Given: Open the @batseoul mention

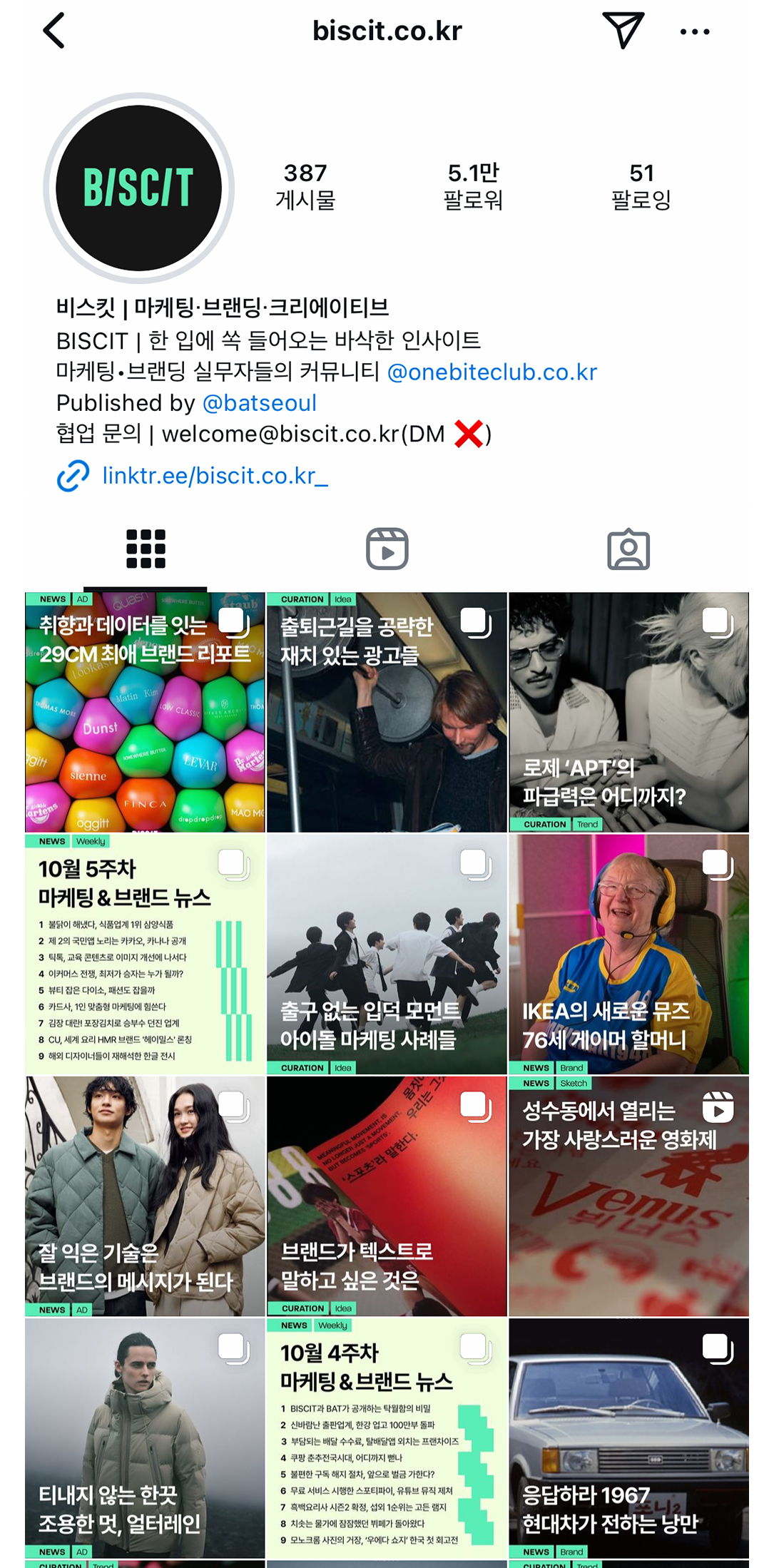Looking at the screenshot, I should [x=260, y=403].
